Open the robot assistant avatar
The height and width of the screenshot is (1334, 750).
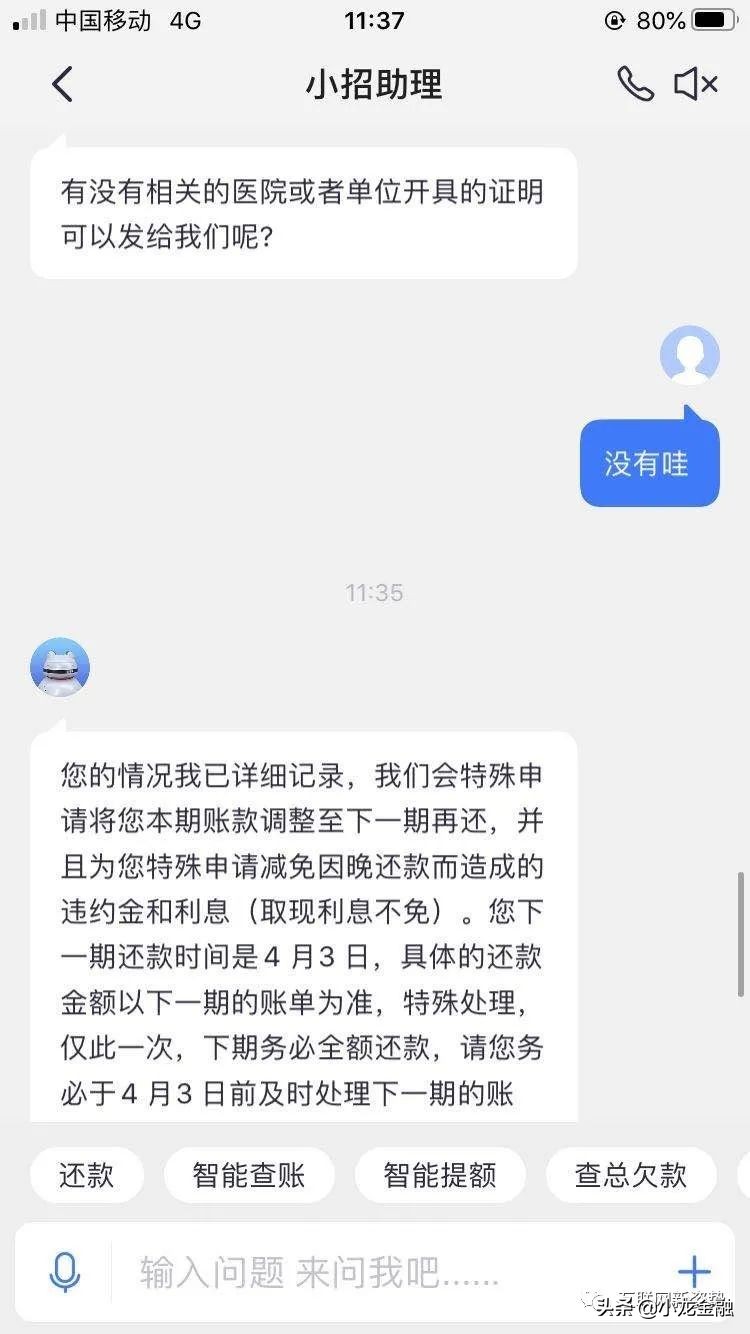tap(59, 667)
